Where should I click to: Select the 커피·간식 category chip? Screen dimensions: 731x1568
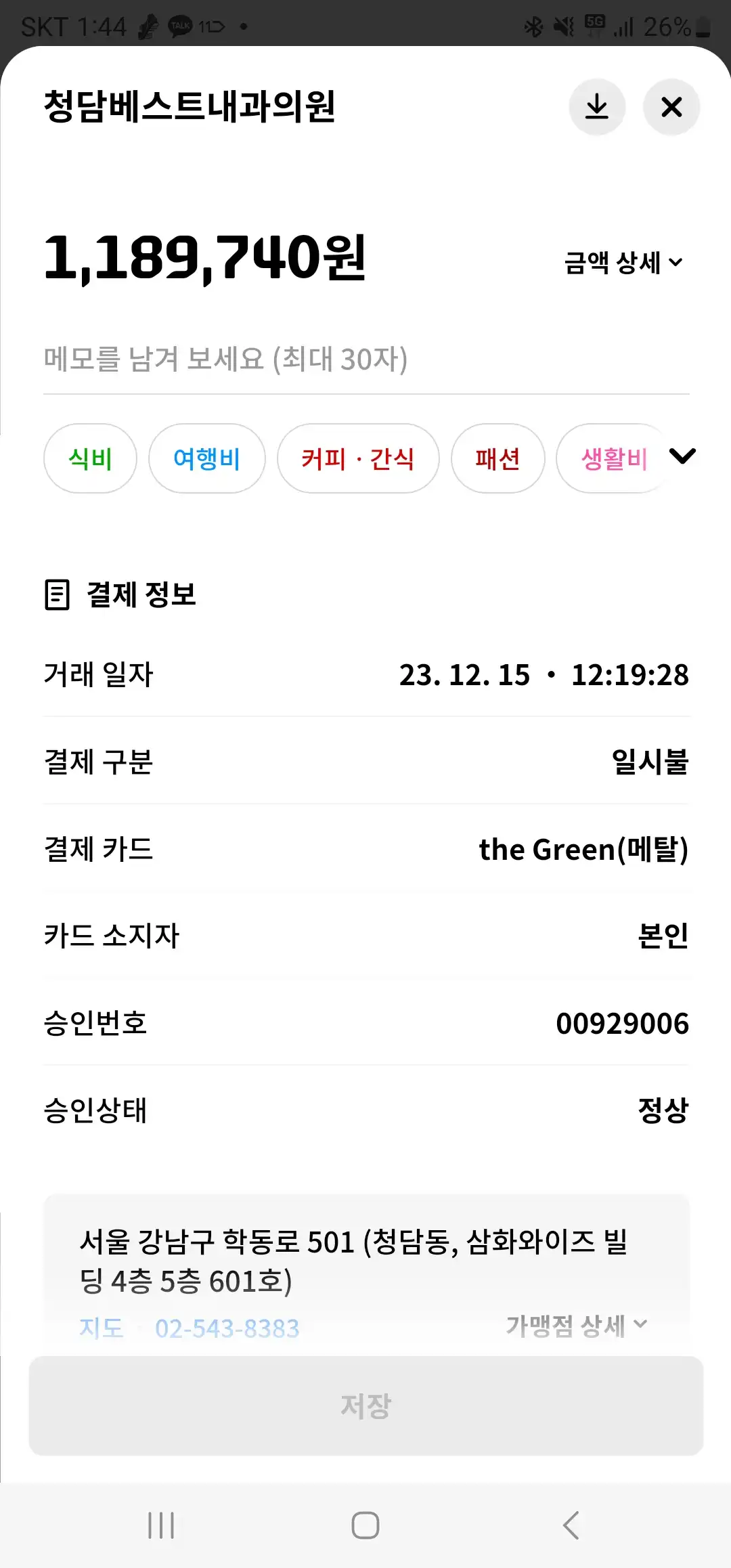357,458
